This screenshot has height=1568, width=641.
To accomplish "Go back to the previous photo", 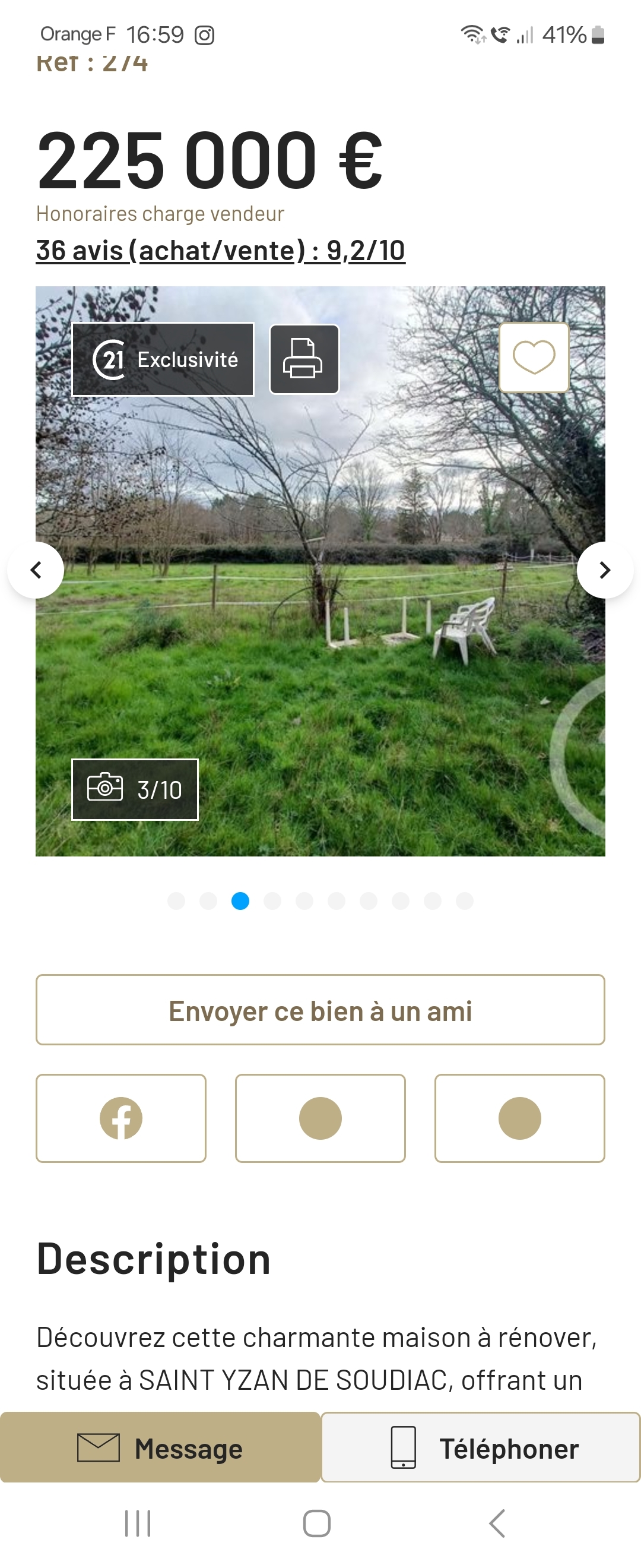I will coord(36,570).
